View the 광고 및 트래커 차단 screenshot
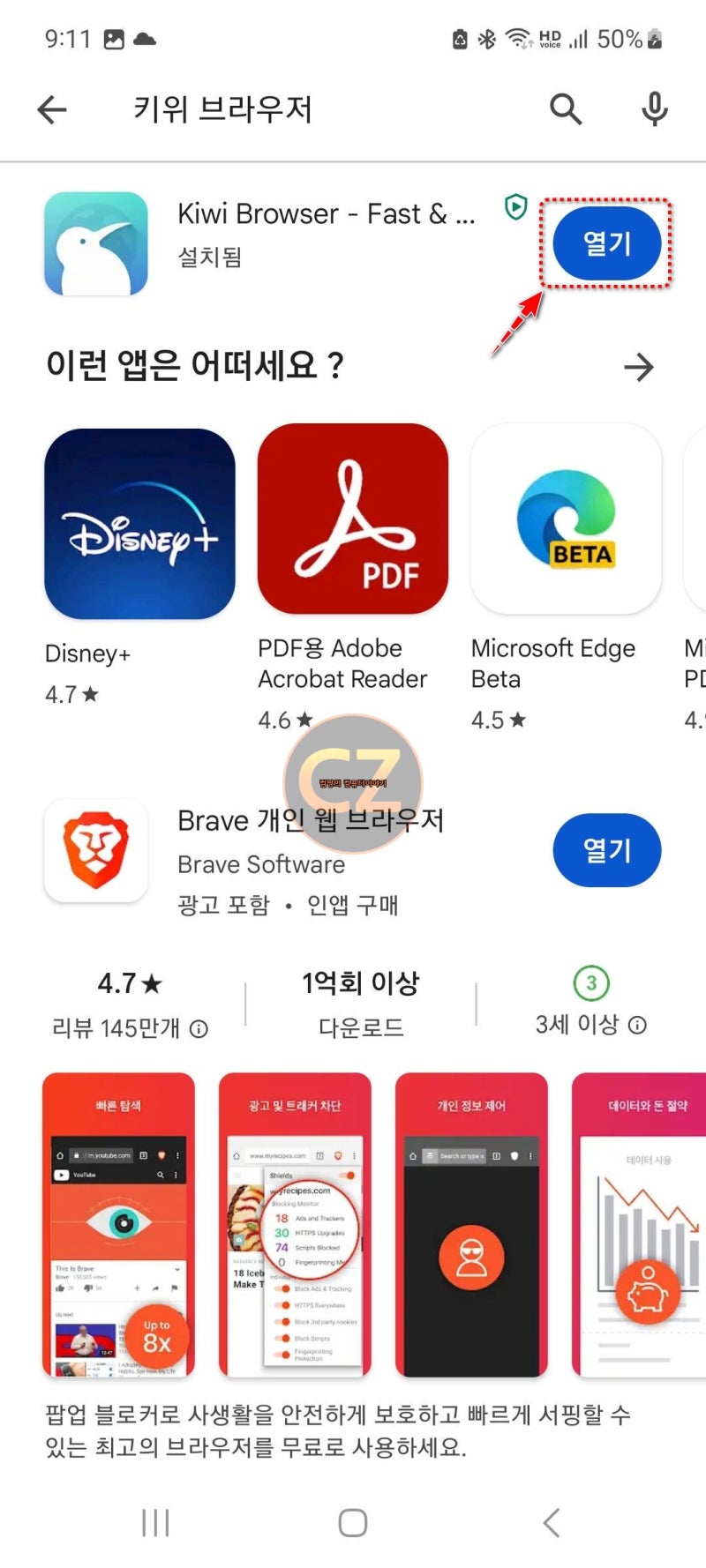 point(294,1224)
